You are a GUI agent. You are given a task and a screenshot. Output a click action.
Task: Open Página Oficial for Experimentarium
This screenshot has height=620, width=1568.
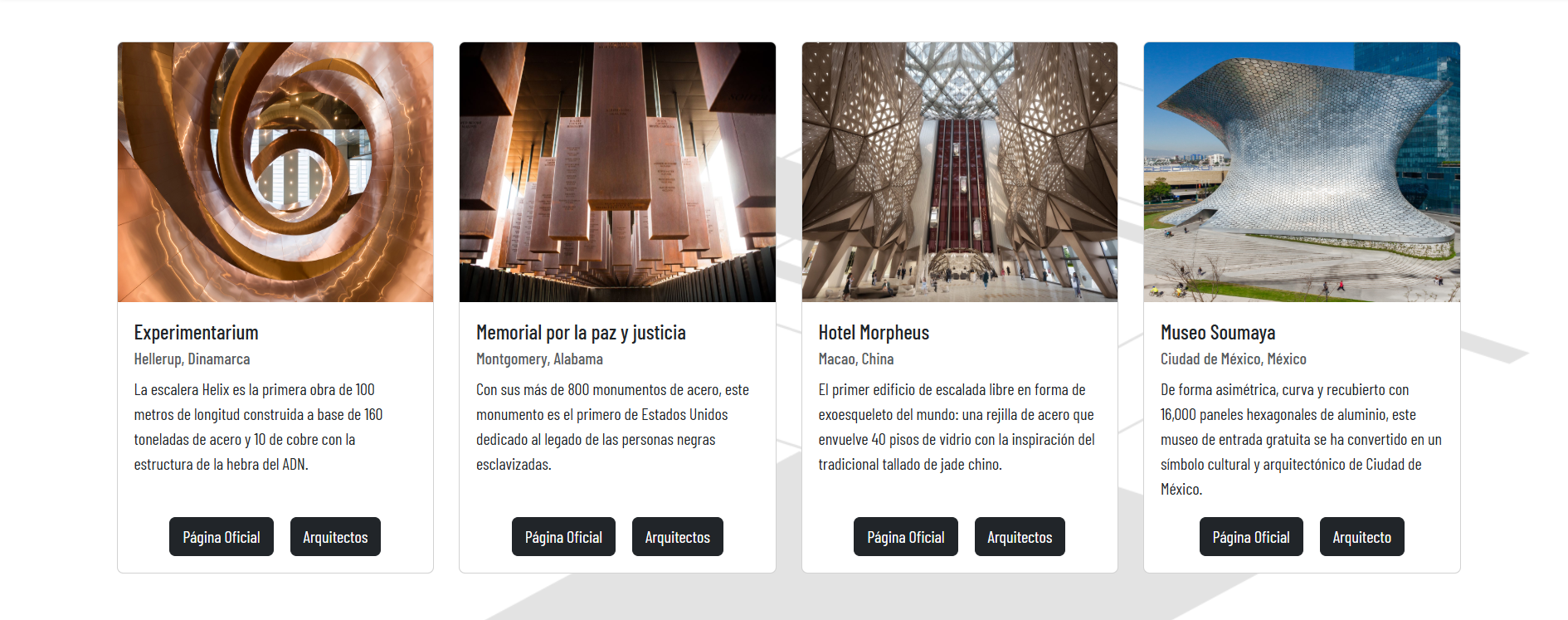(x=221, y=537)
